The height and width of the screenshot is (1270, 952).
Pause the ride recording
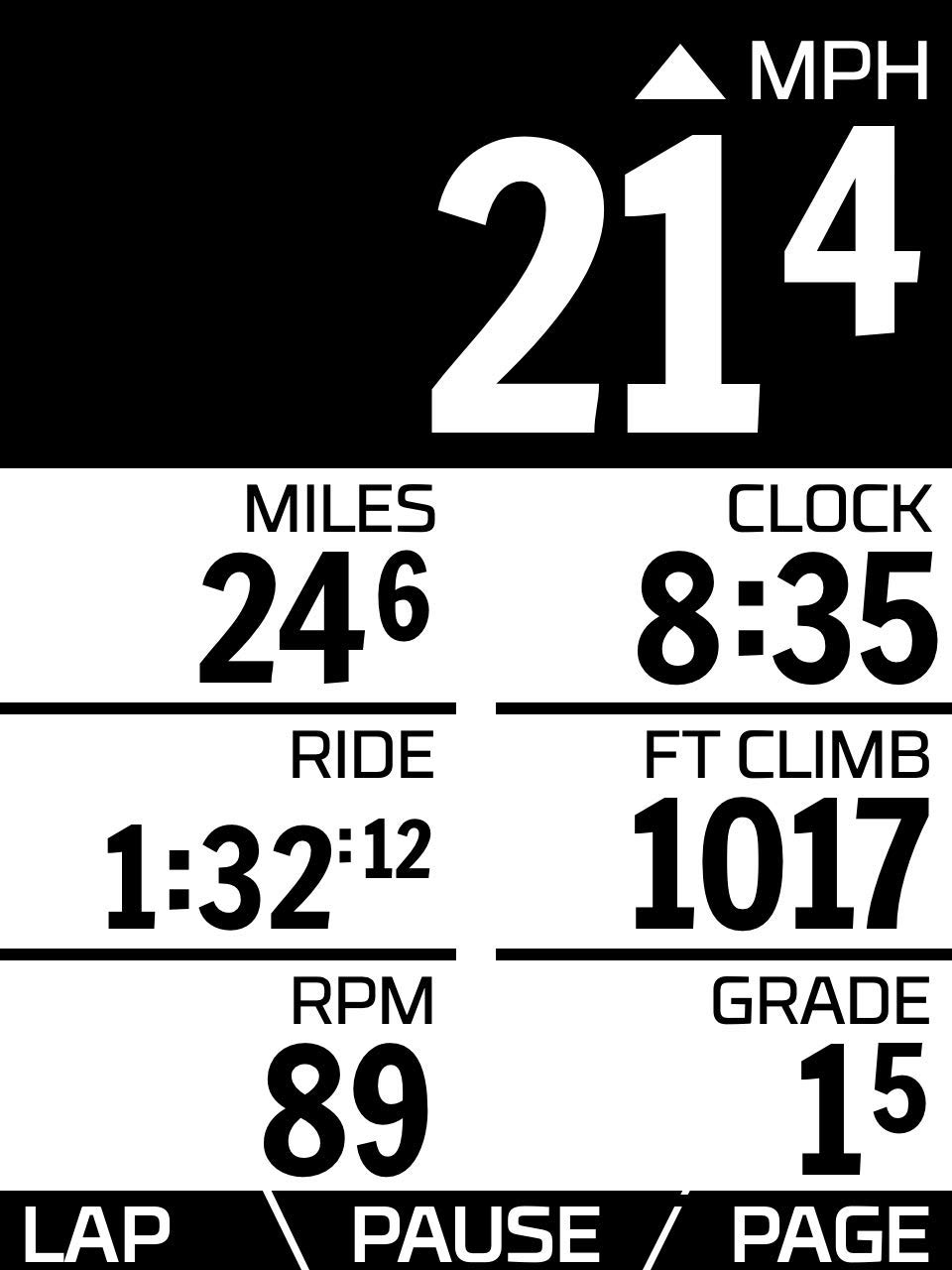click(x=475, y=1233)
